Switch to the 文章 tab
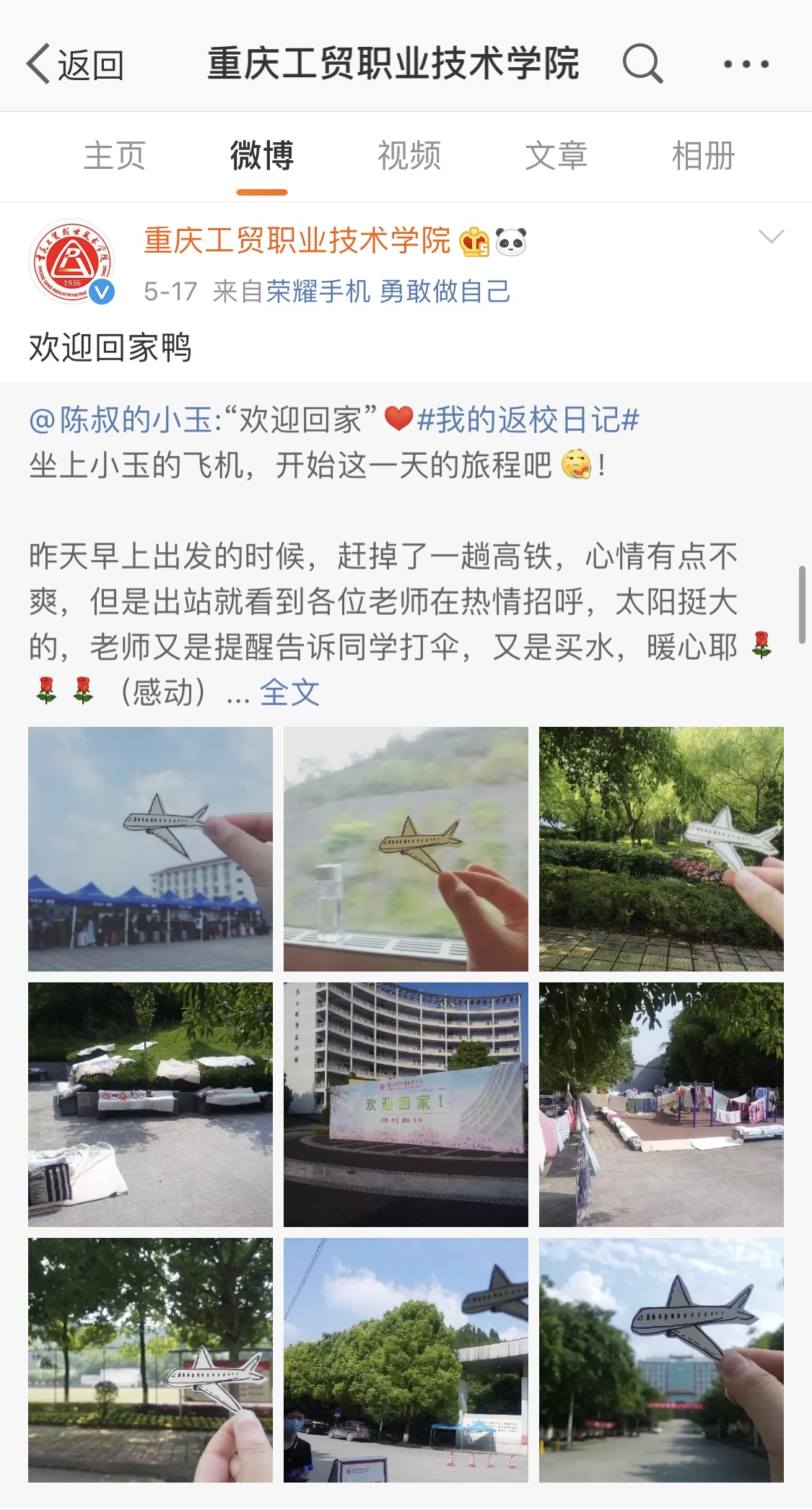Image resolution: width=812 pixels, height=1510 pixels. coord(556,156)
